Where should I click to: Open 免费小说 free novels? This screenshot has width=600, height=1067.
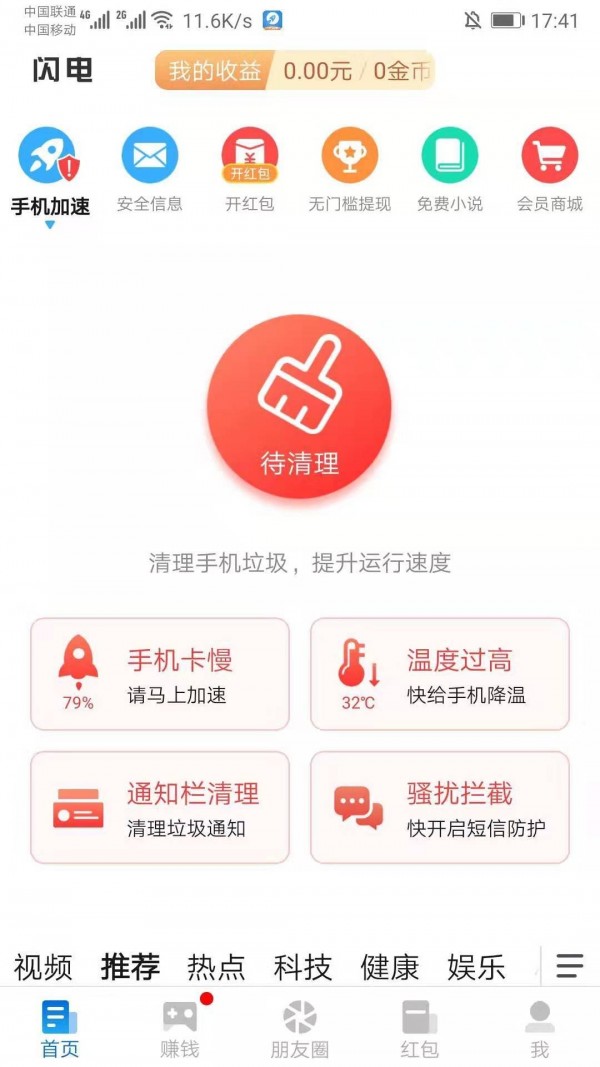[x=449, y=170]
